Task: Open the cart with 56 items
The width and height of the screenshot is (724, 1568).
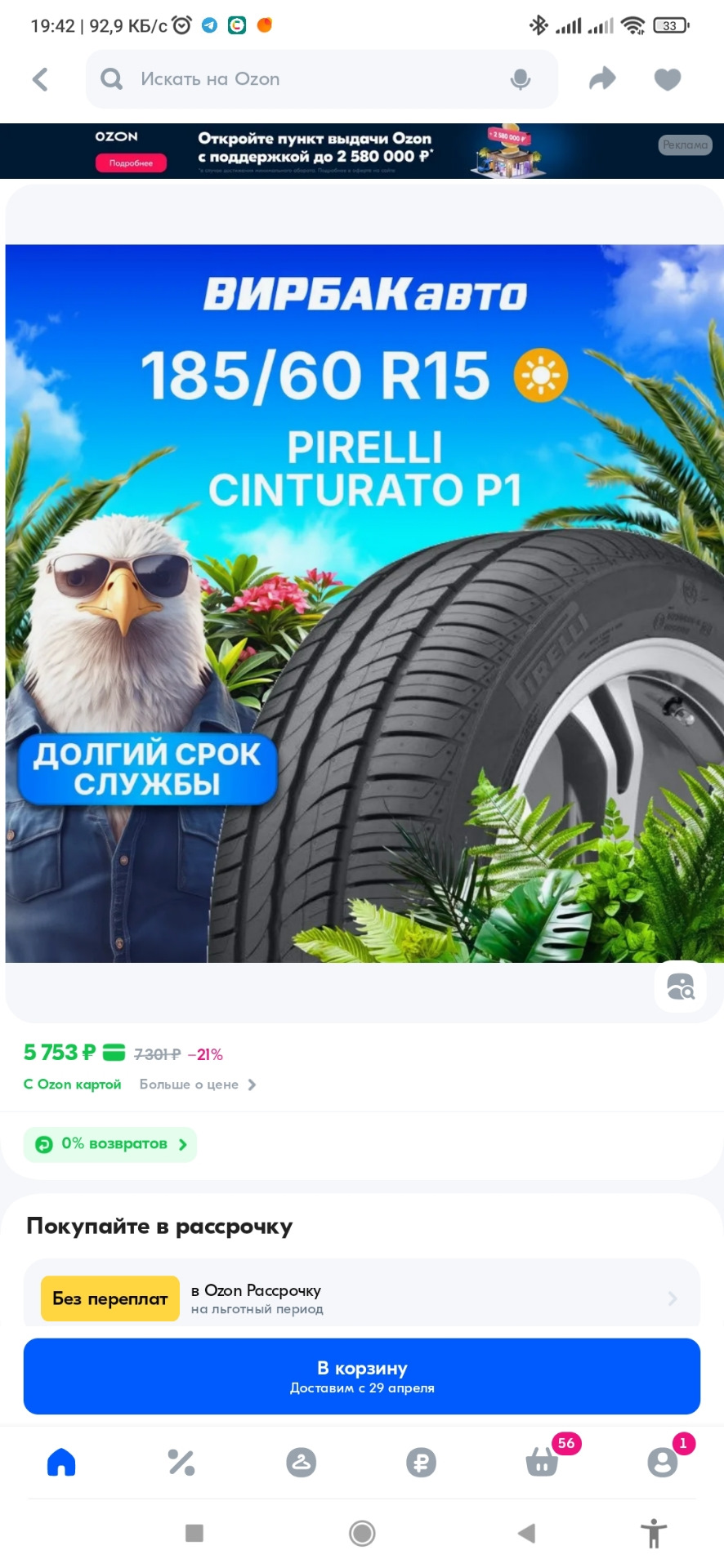Action: (x=542, y=1462)
